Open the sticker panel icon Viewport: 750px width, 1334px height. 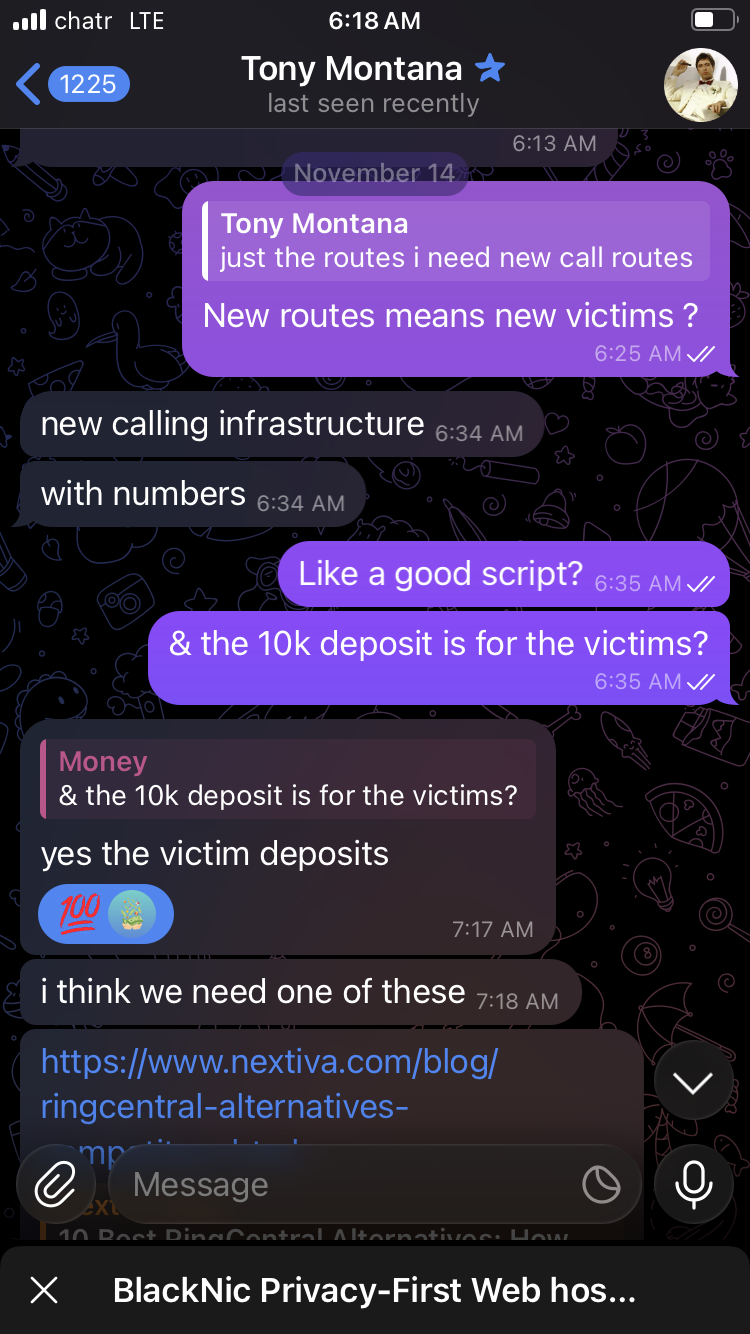tap(600, 1185)
